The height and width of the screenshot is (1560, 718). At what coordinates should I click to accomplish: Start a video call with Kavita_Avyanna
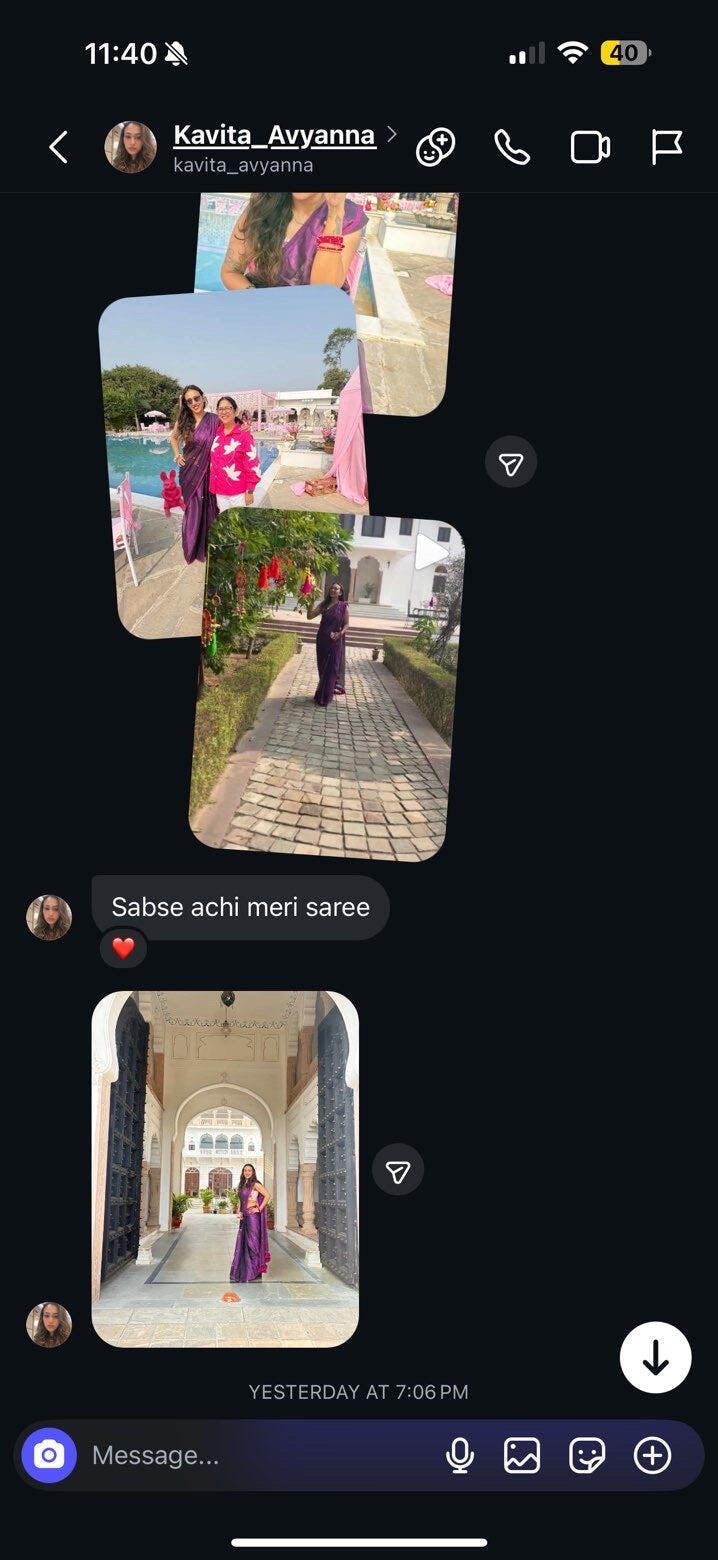(590, 148)
